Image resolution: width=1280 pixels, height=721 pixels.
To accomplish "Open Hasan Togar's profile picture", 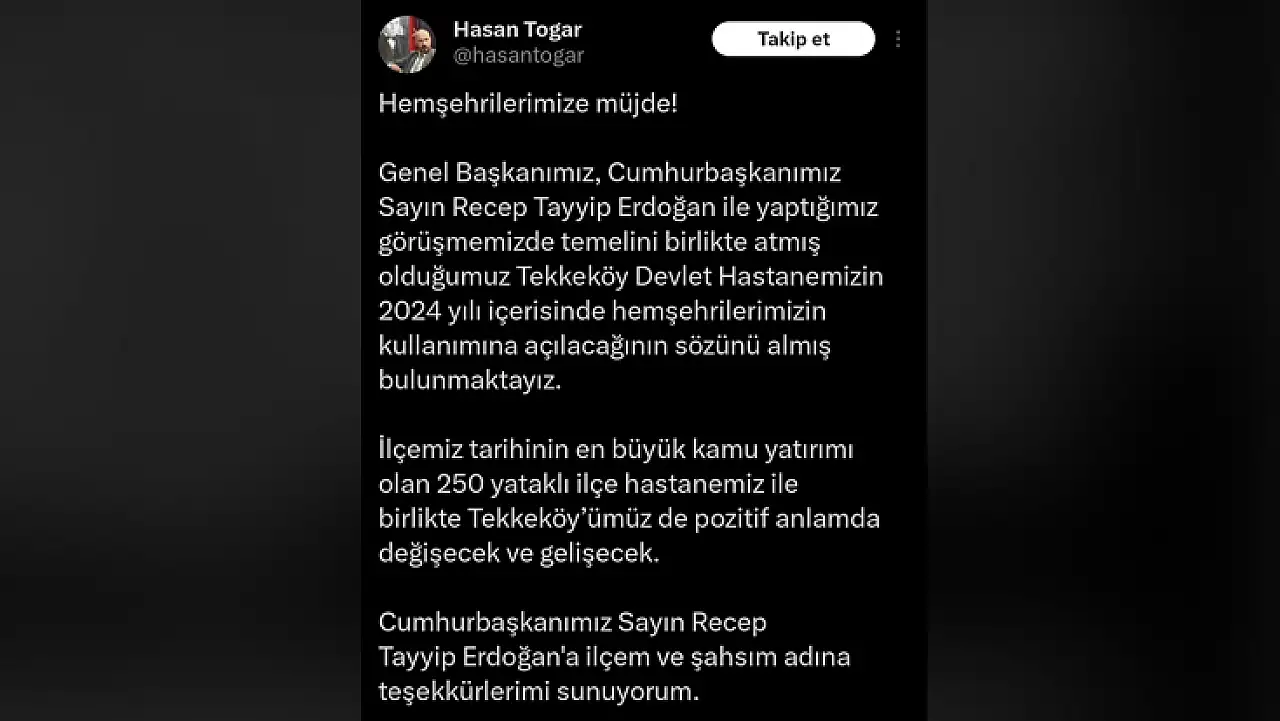I will point(407,44).
